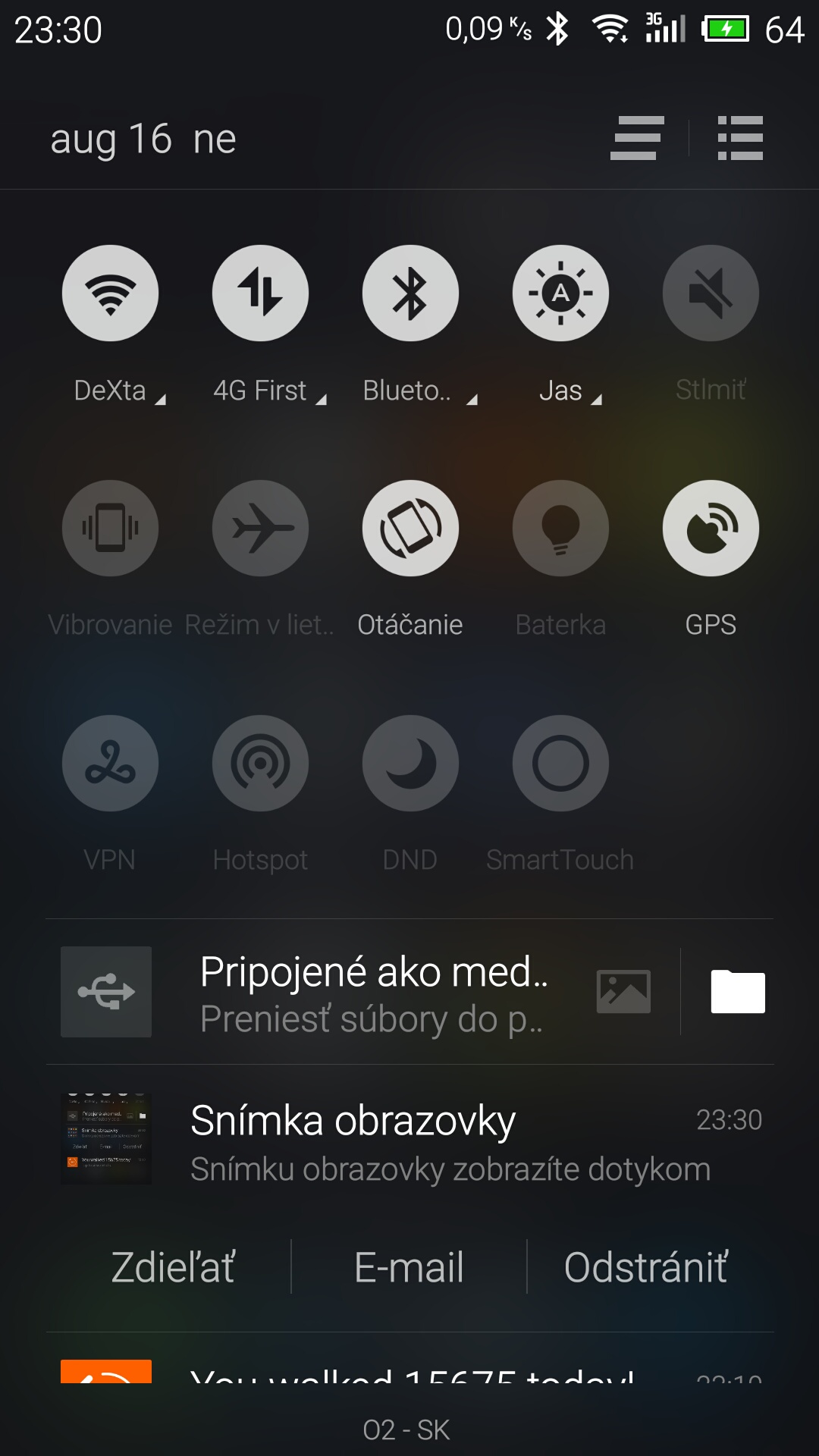Screen dimensions: 819x1456
Task: Toggle the DeXta Wi-Fi quick setting
Action: [x=110, y=293]
